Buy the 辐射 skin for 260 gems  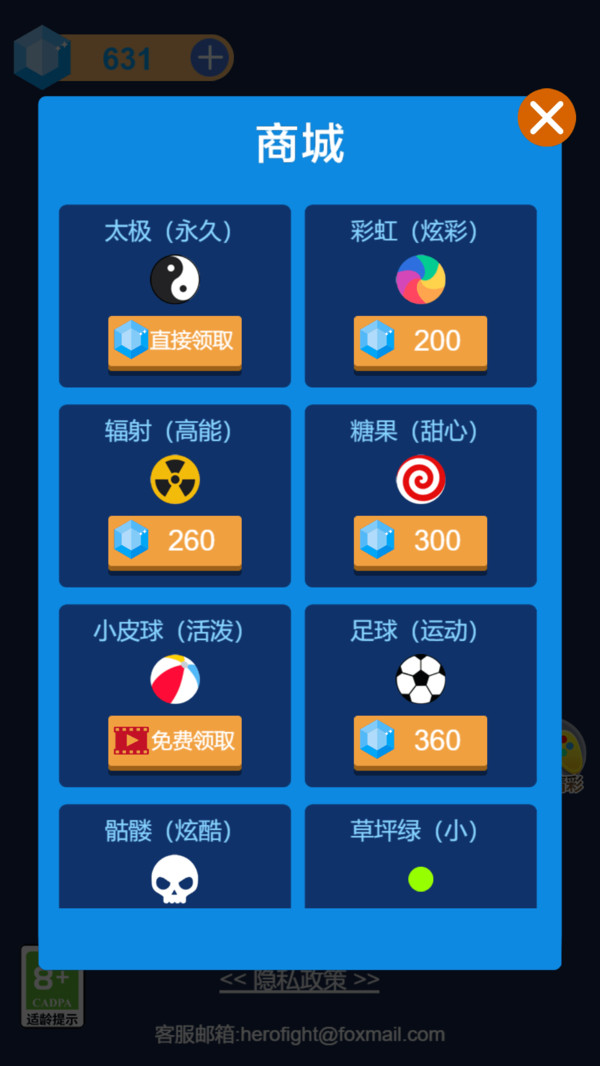175,541
